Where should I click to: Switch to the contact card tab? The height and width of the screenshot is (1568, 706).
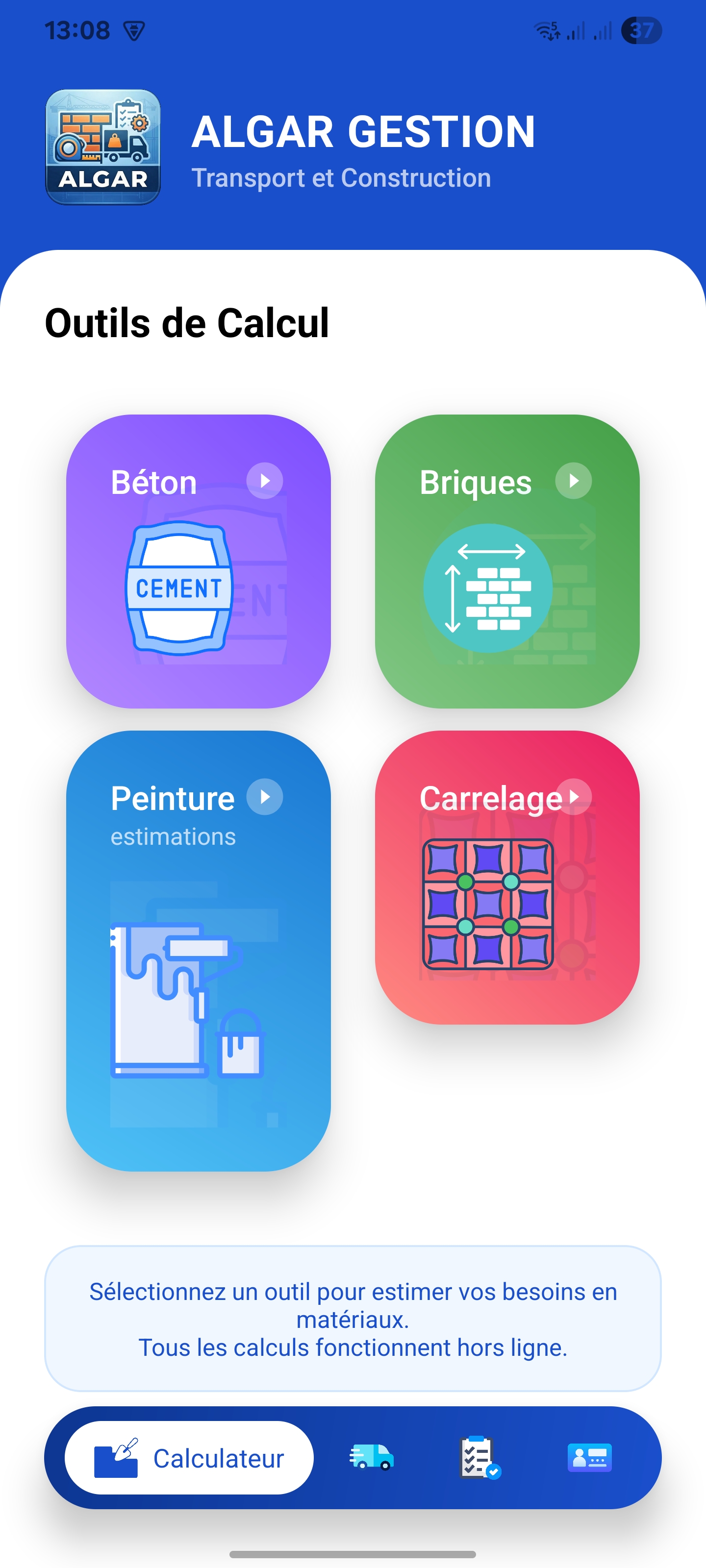coord(589,1458)
